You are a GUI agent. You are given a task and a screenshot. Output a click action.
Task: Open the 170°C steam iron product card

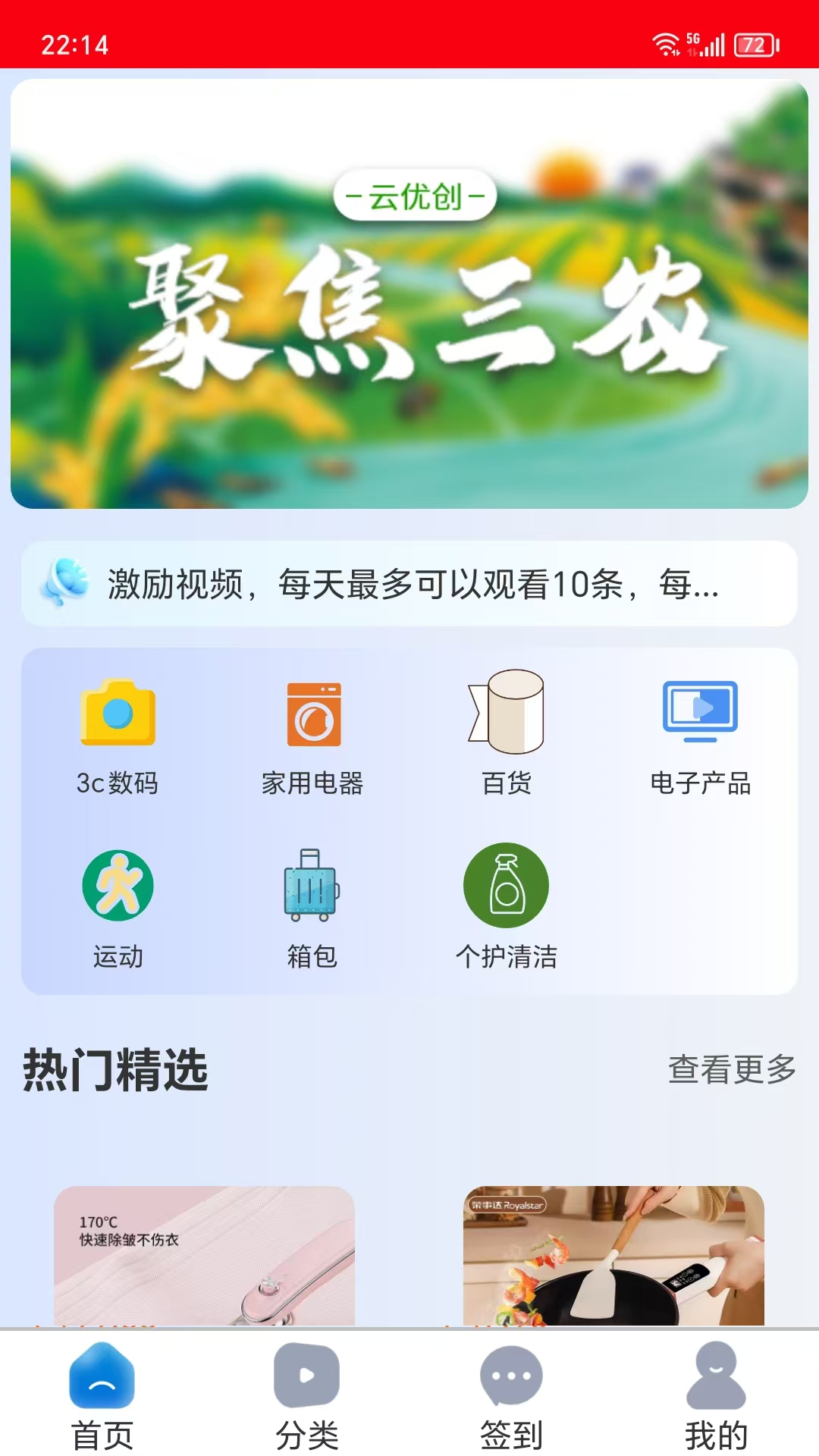[x=205, y=1255]
